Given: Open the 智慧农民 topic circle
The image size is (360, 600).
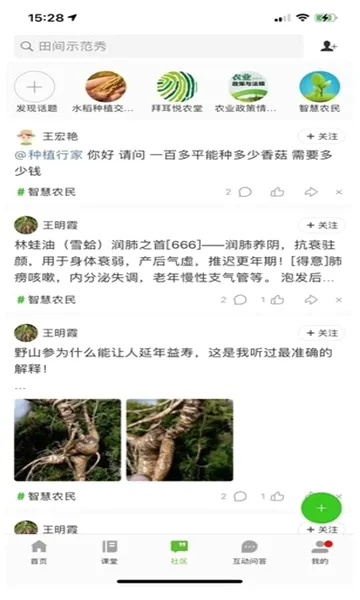Looking at the screenshot, I should pyautogui.click(x=319, y=87).
